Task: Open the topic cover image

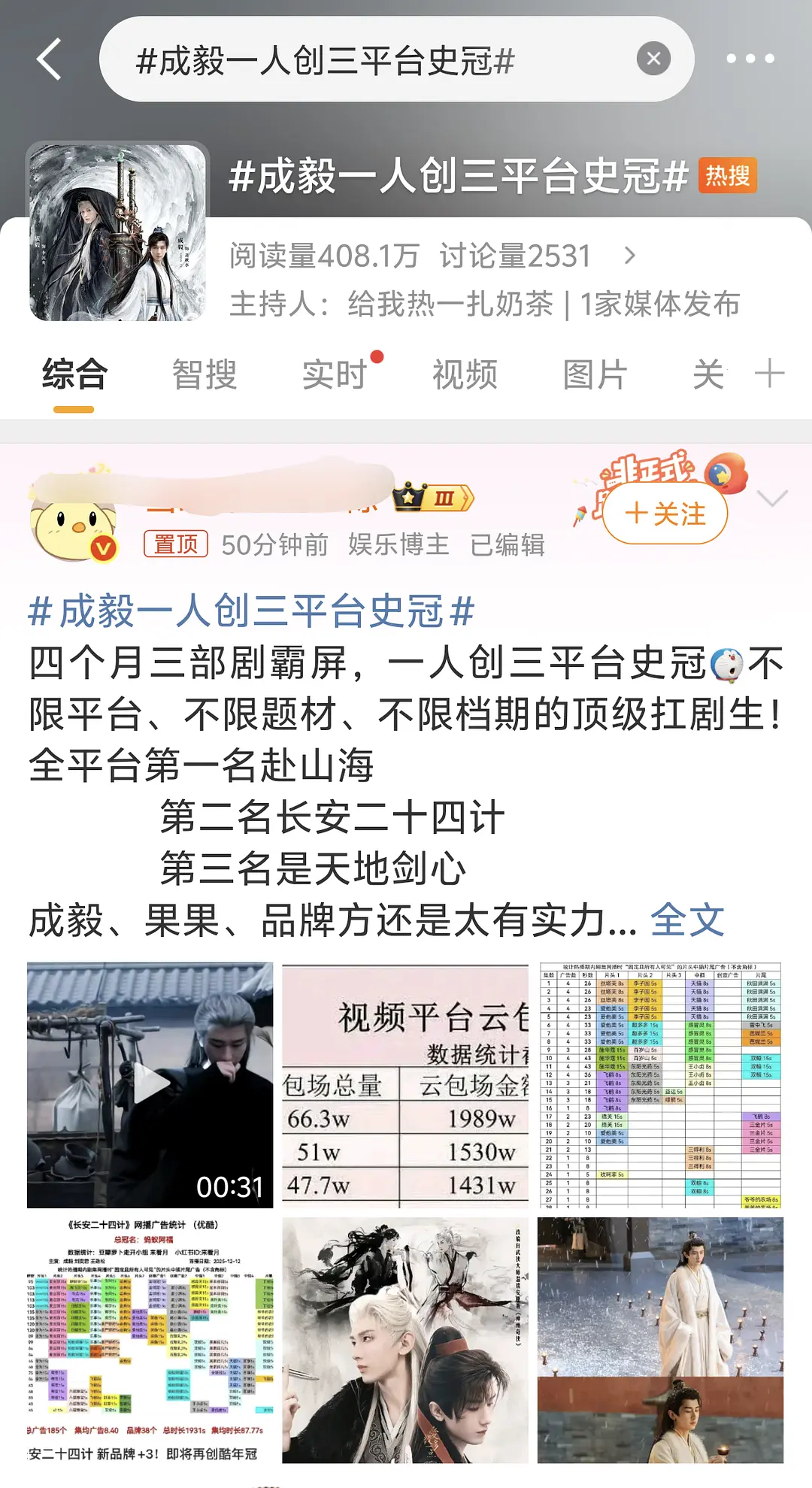Action: coord(117,233)
